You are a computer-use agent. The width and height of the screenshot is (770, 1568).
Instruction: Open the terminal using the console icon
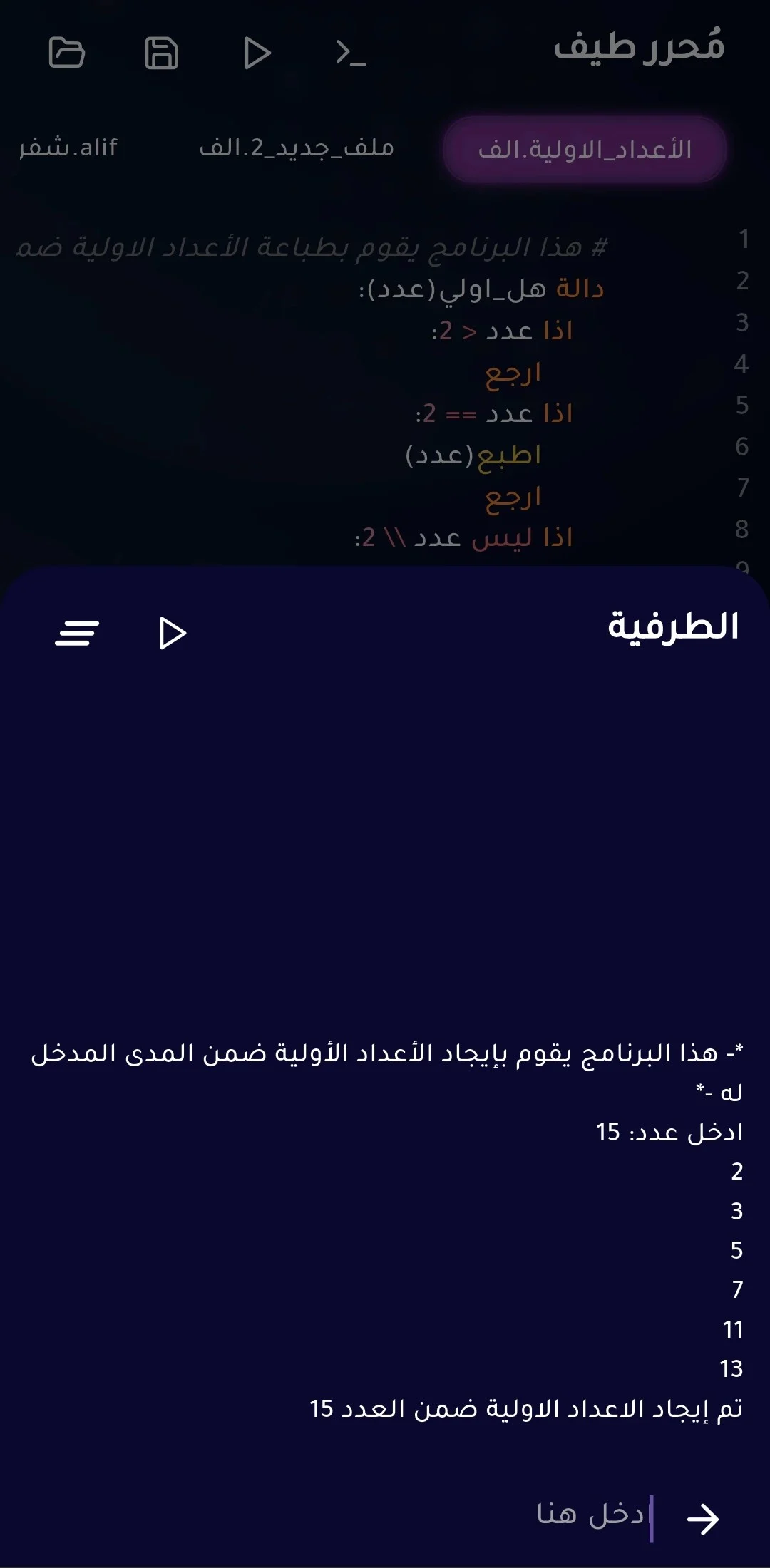pos(351,53)
